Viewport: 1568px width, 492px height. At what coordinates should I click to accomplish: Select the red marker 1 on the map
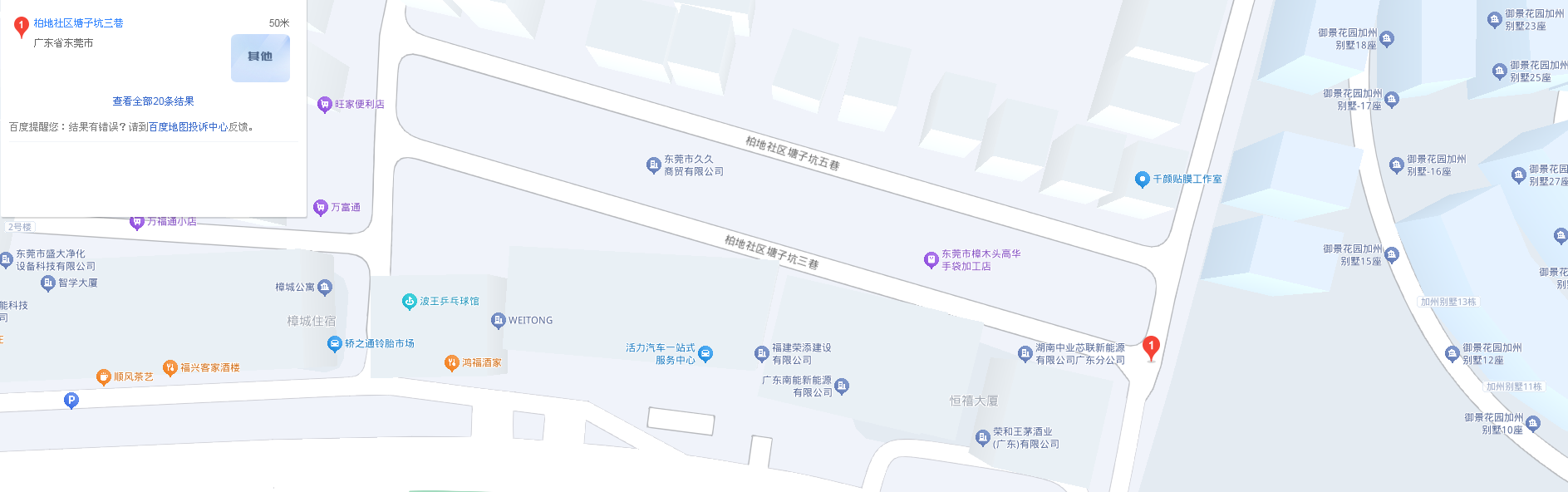[1151, 347]
